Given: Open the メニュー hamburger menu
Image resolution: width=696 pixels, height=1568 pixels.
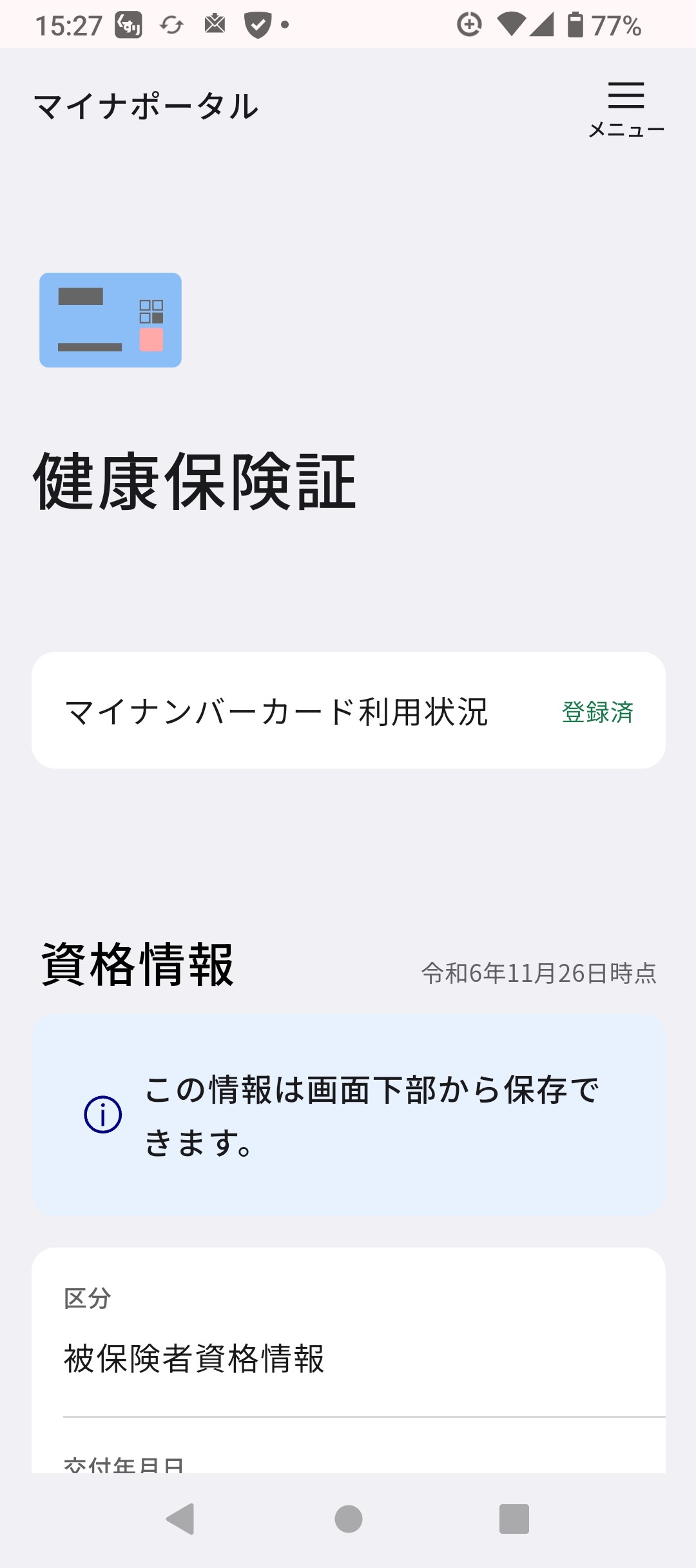Looking at the screenshot, I should tap(626, 108).
